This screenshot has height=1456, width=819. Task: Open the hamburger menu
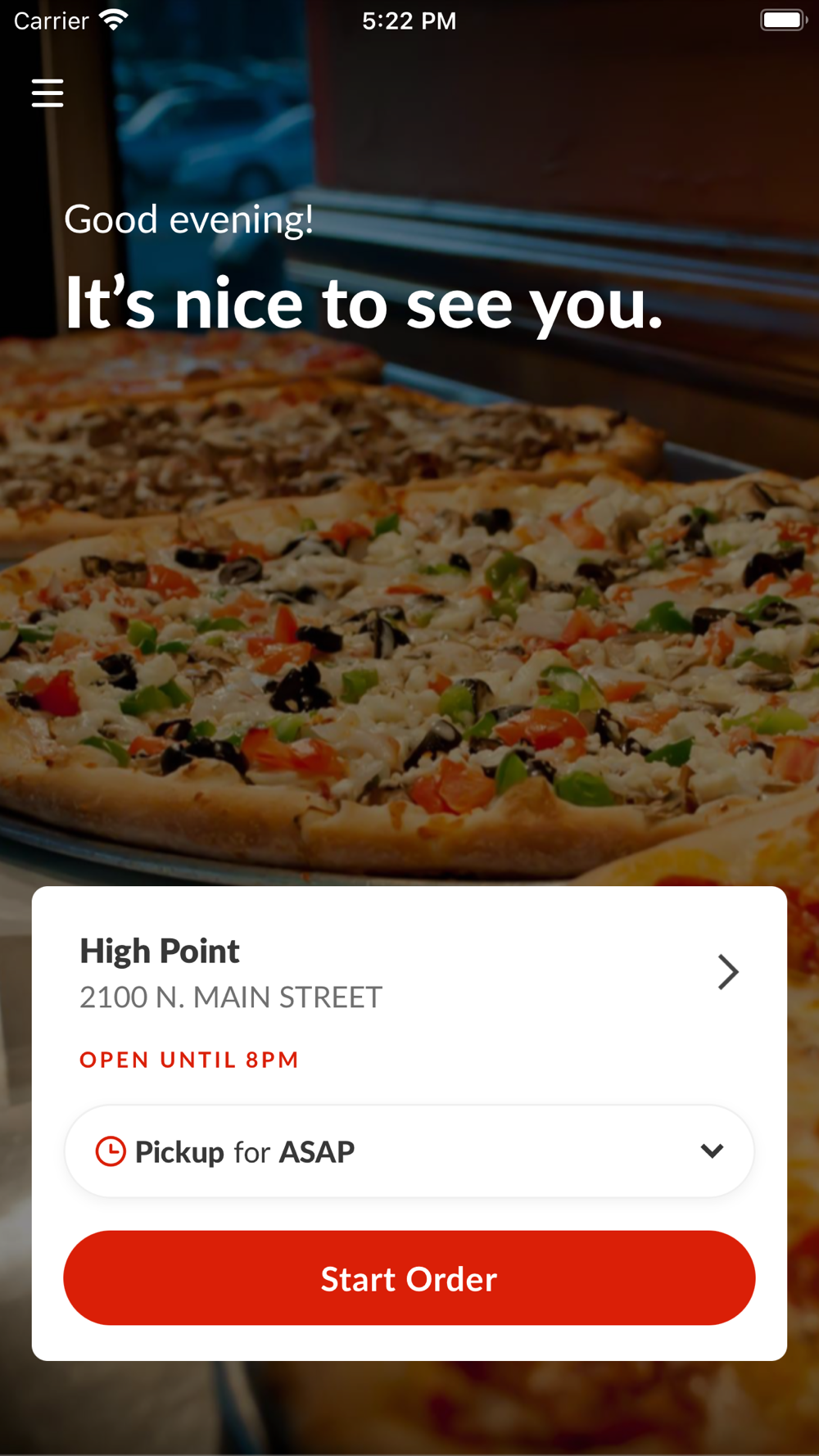point(48,93)
